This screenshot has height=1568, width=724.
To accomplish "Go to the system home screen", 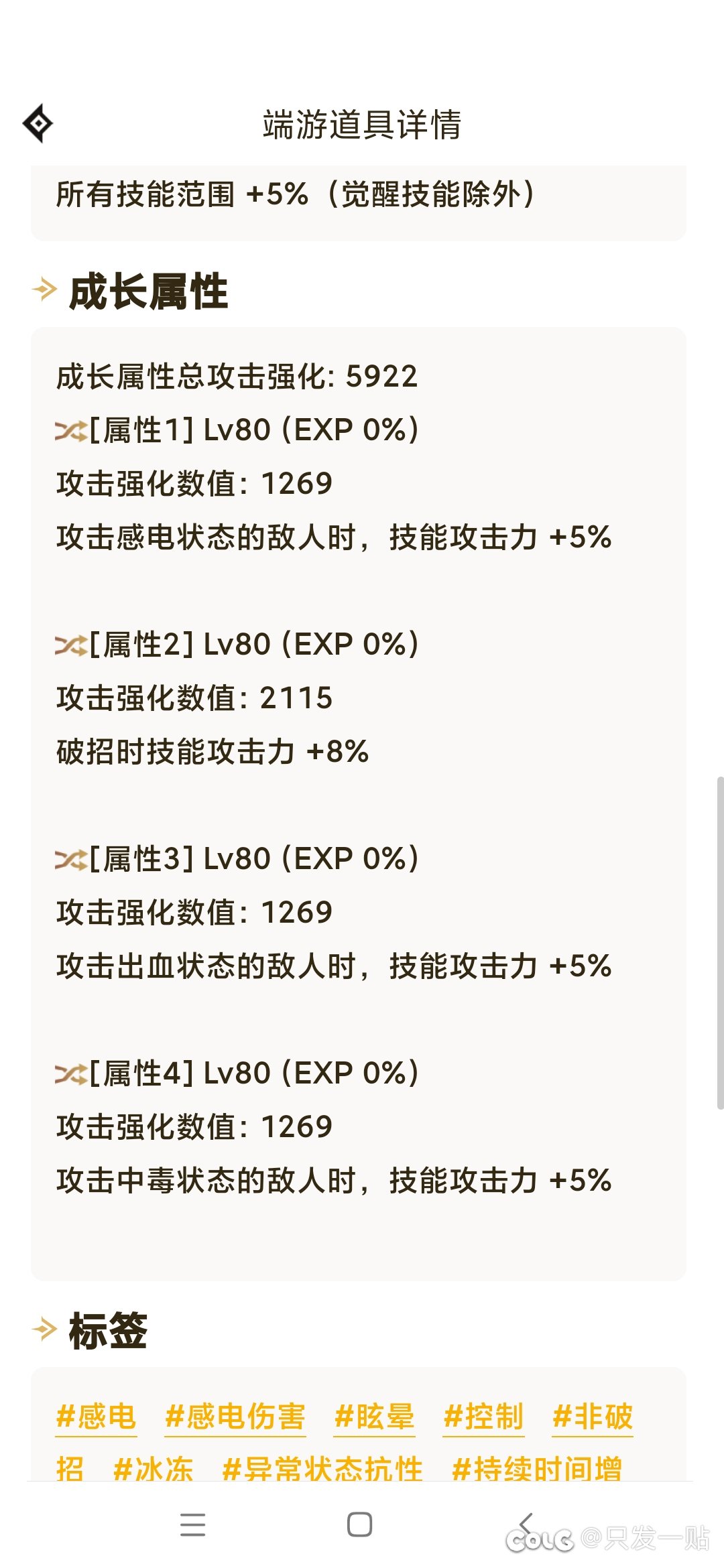I will point(360,1524).
